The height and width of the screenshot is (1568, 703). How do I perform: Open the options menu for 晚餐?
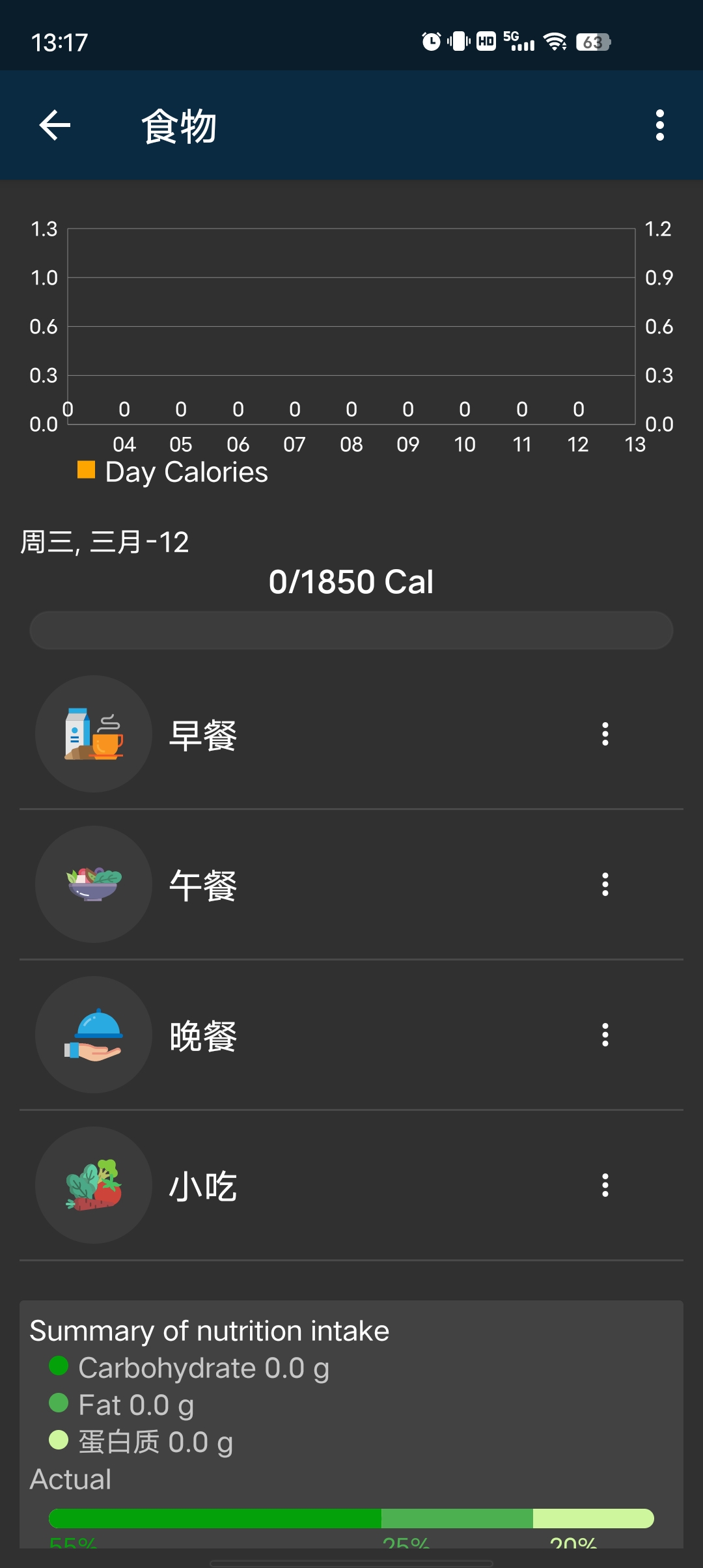pyautogui.click(x=605, y=1035)
